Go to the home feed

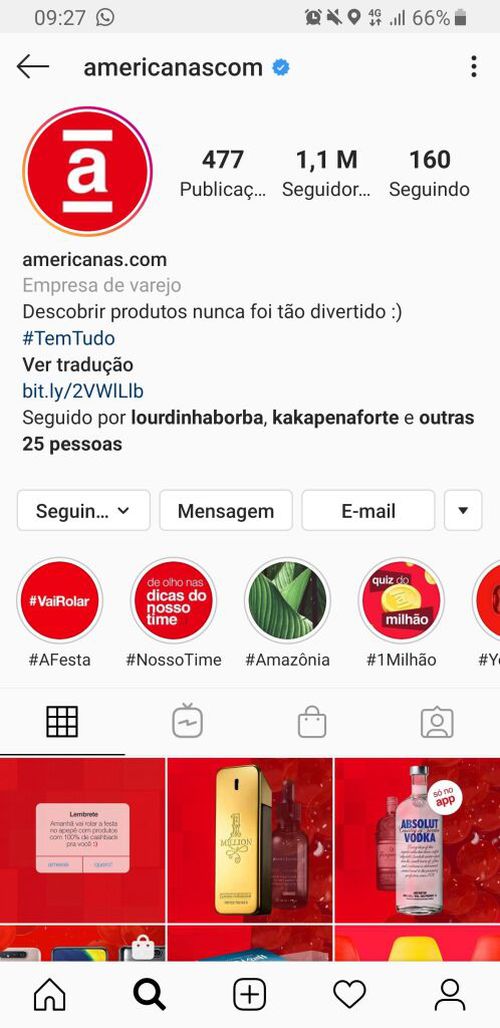(x=50, y=995)
